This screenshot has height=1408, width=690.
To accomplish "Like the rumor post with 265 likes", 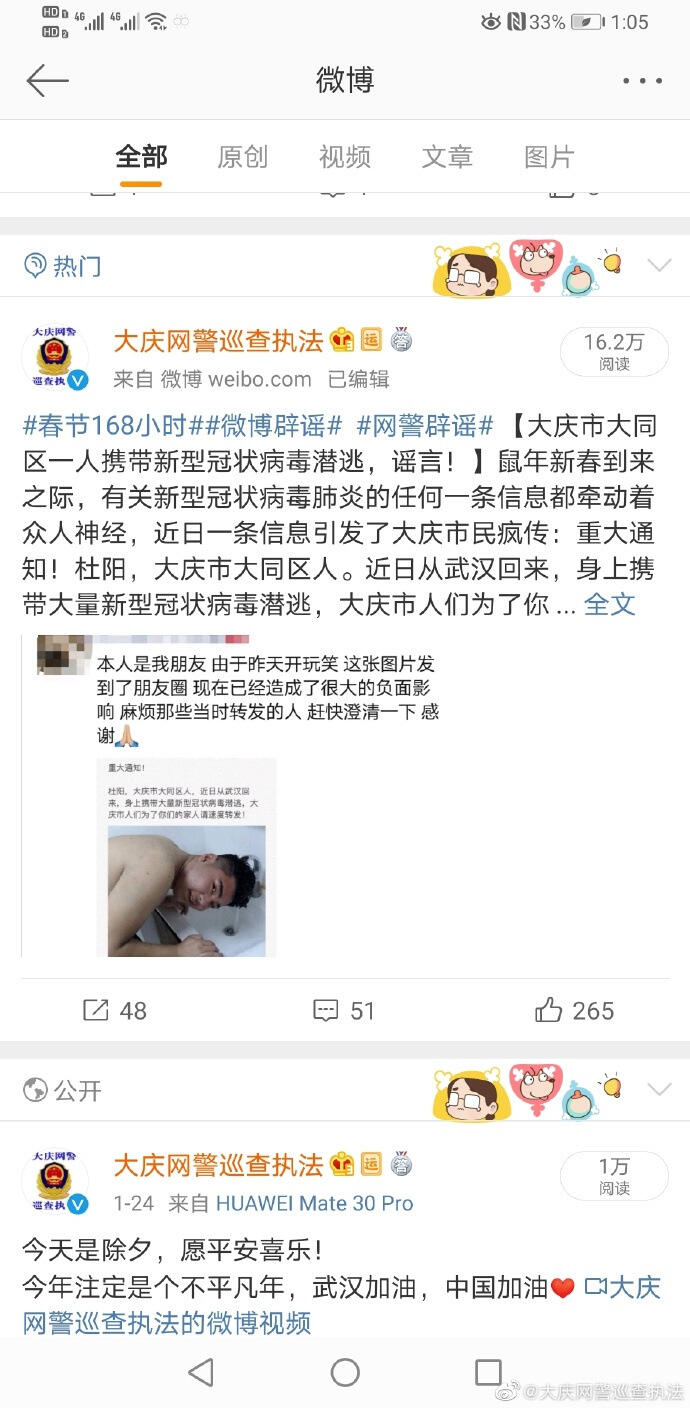I will point(574,1010).
